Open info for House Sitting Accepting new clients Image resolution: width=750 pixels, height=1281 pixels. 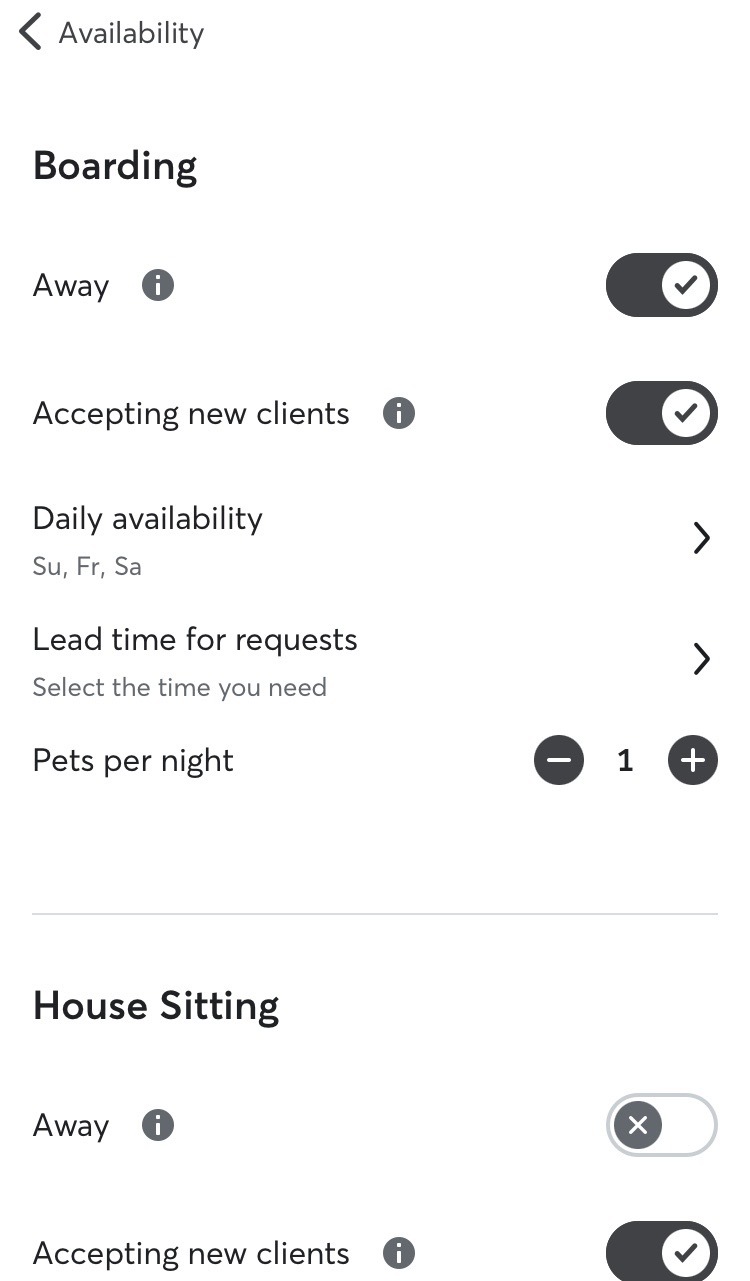click(397, 1253)
